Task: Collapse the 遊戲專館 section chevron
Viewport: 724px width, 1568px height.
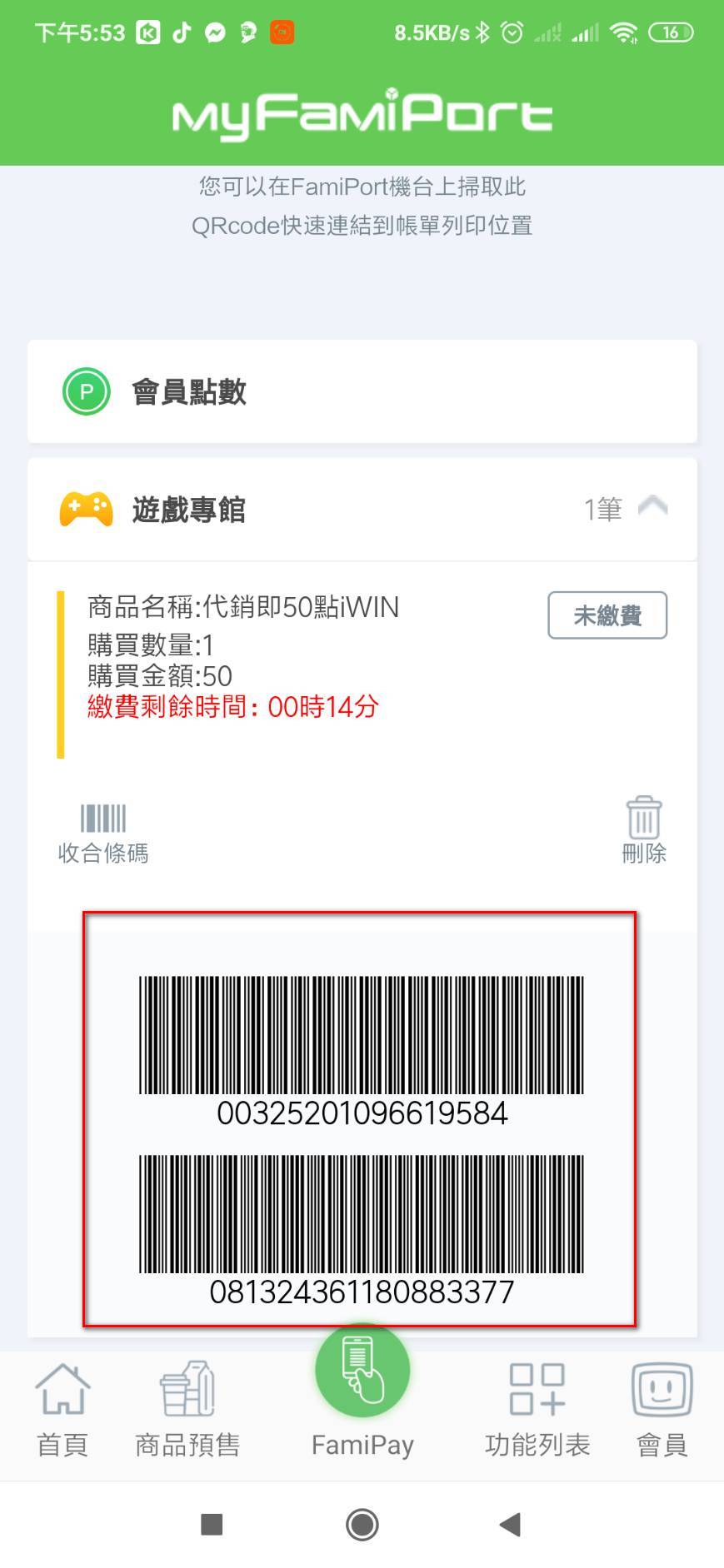Action: pos(652,507)
